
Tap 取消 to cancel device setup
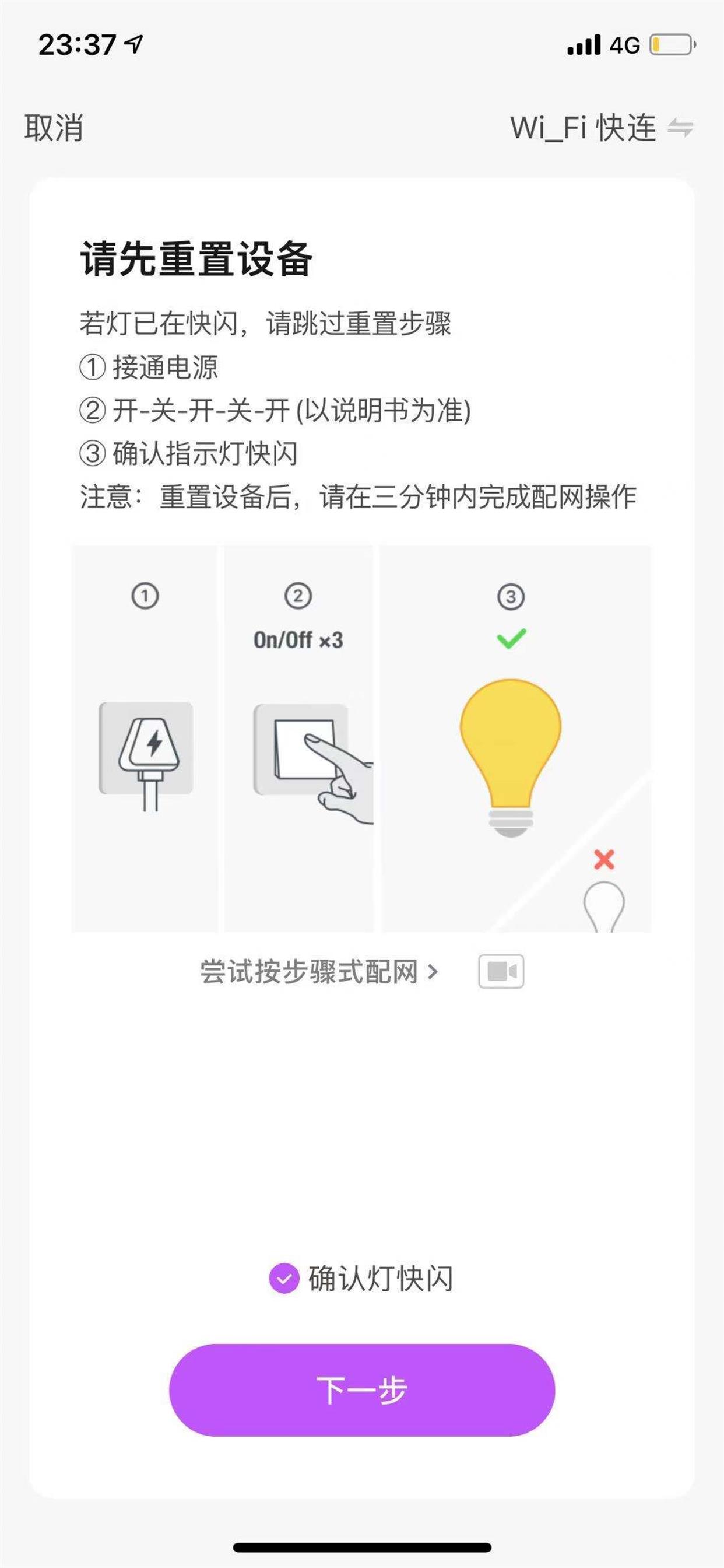(54, 128)
